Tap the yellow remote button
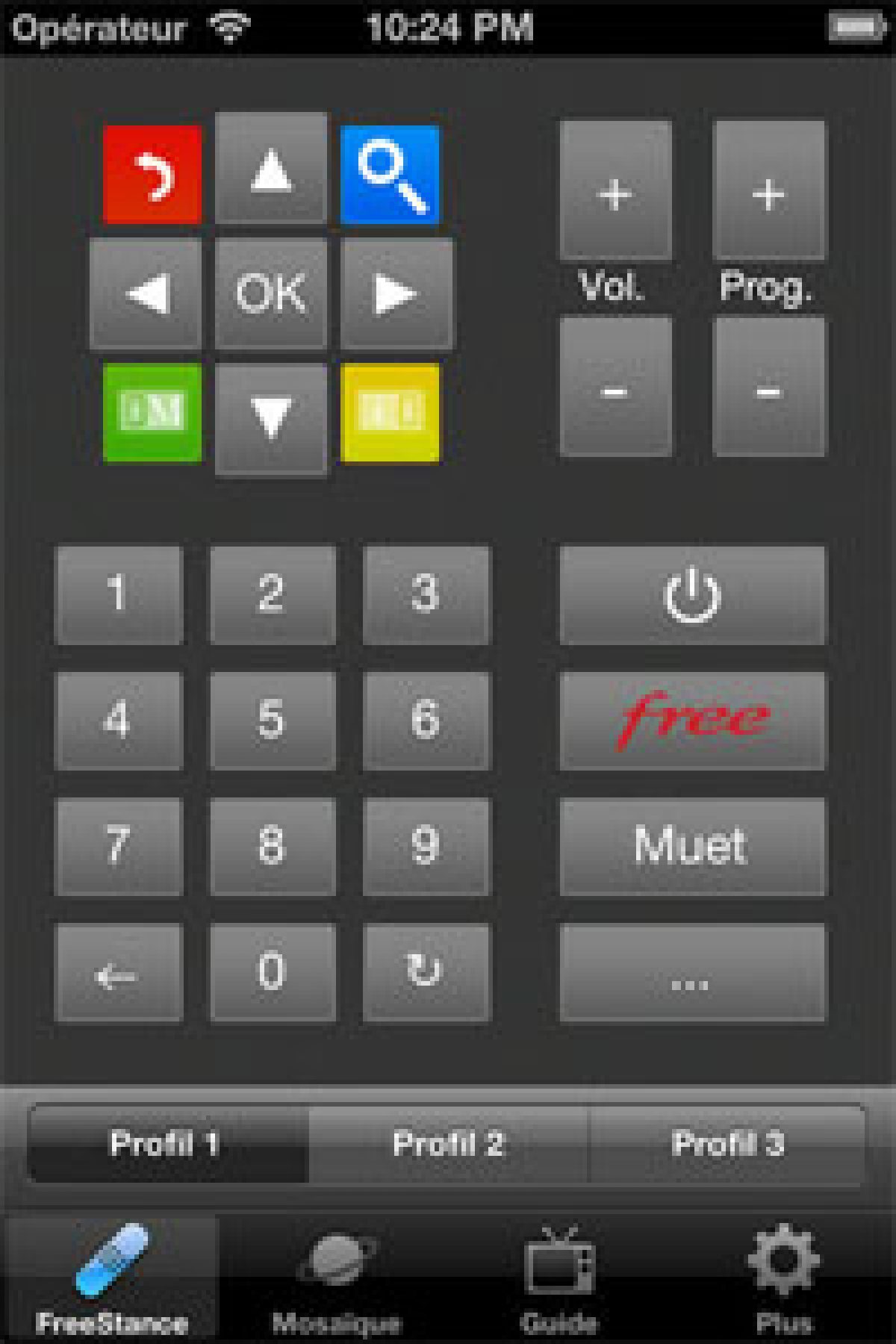 (390, 413)
